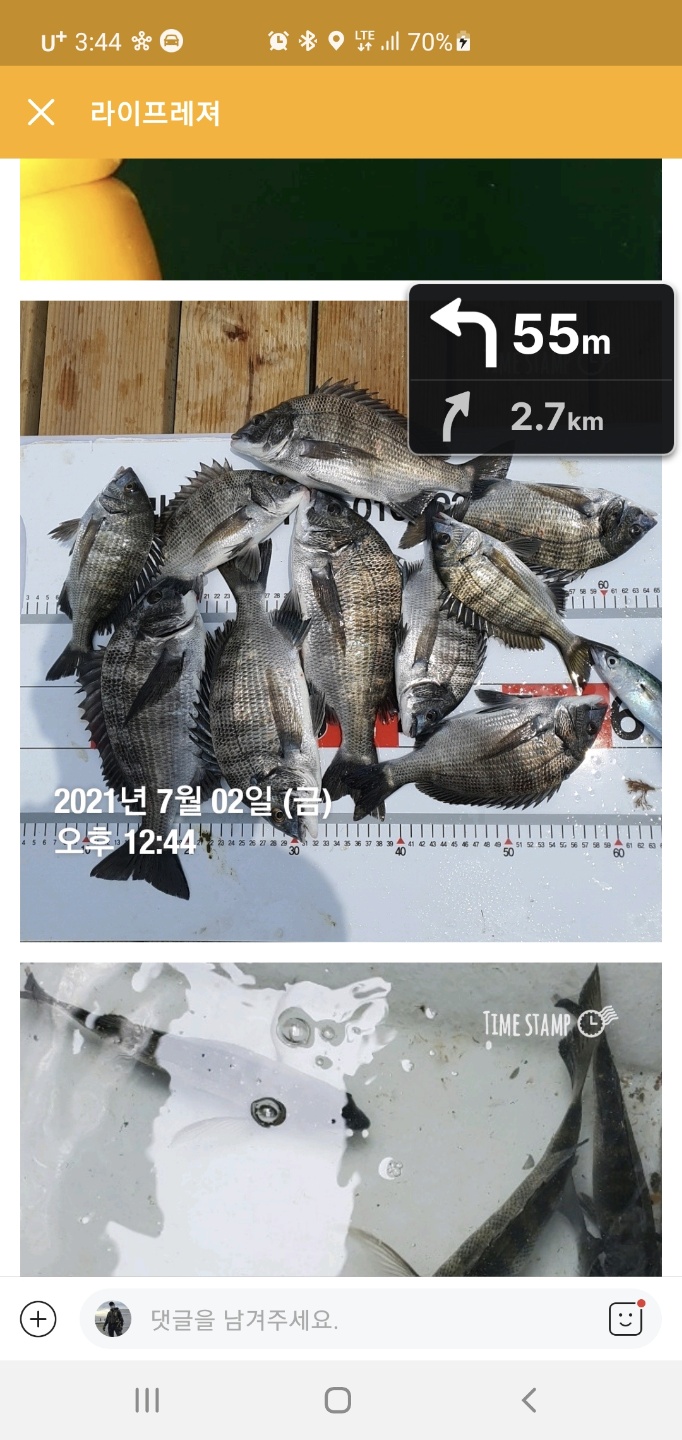
Task: Go back with the system back button
Action: click(529, 1400)
